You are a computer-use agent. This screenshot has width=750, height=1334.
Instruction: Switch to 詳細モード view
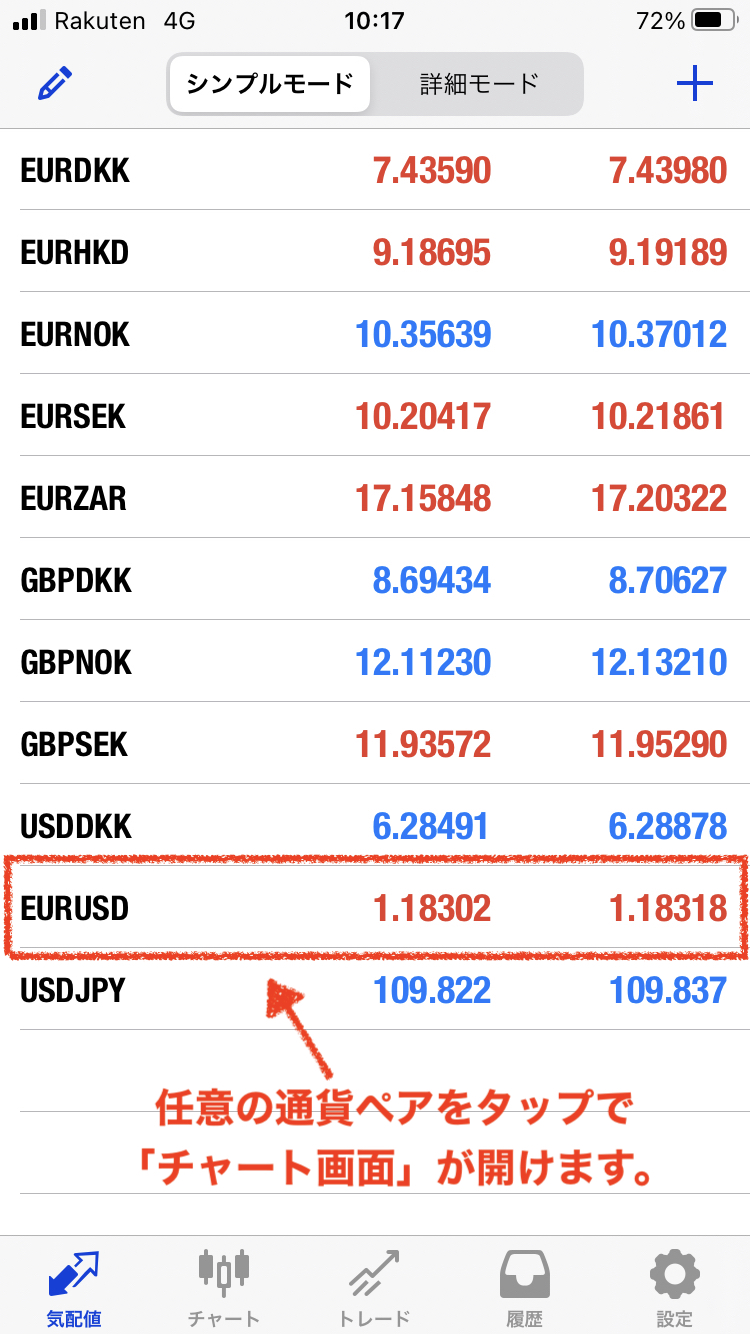click(x=479, y=84)
